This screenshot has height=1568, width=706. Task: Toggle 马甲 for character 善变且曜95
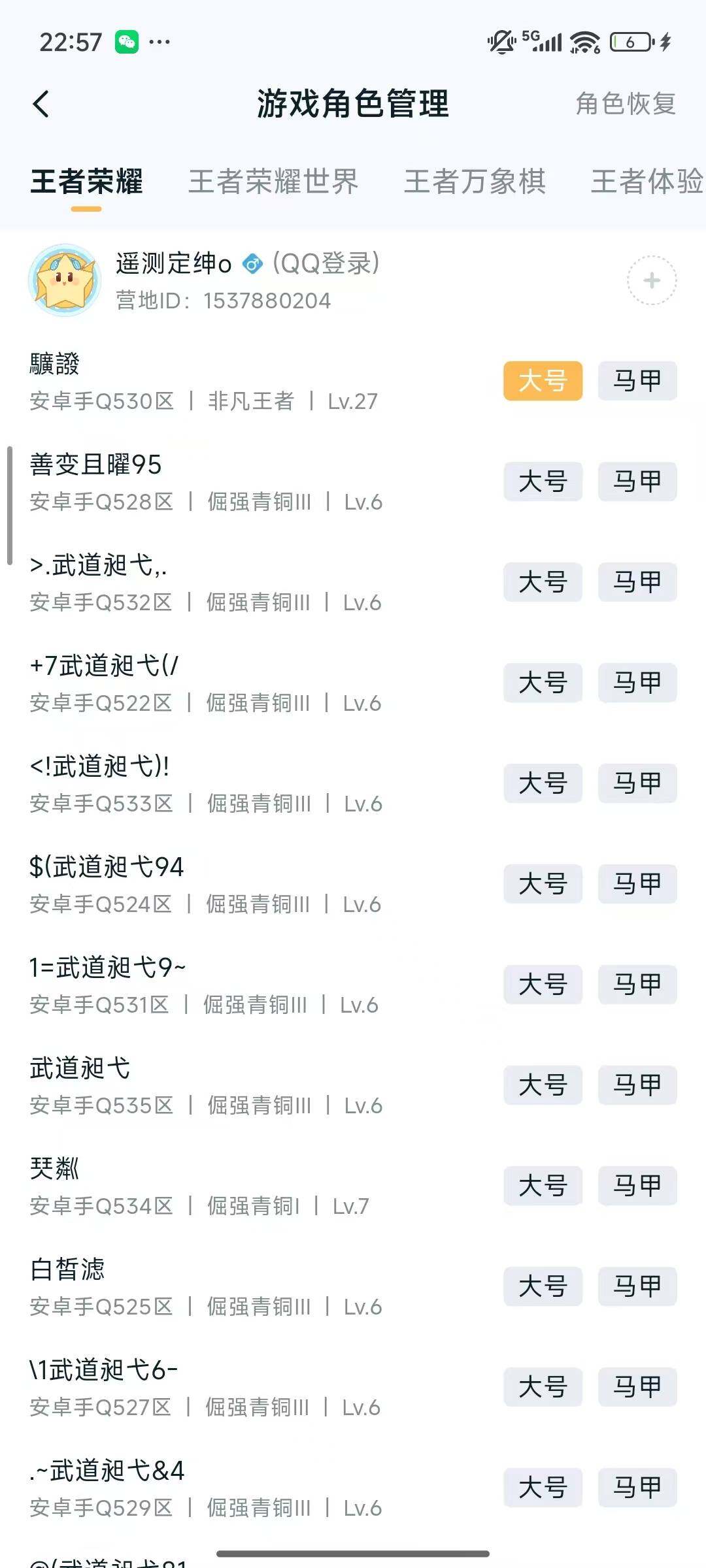point(637,482)
